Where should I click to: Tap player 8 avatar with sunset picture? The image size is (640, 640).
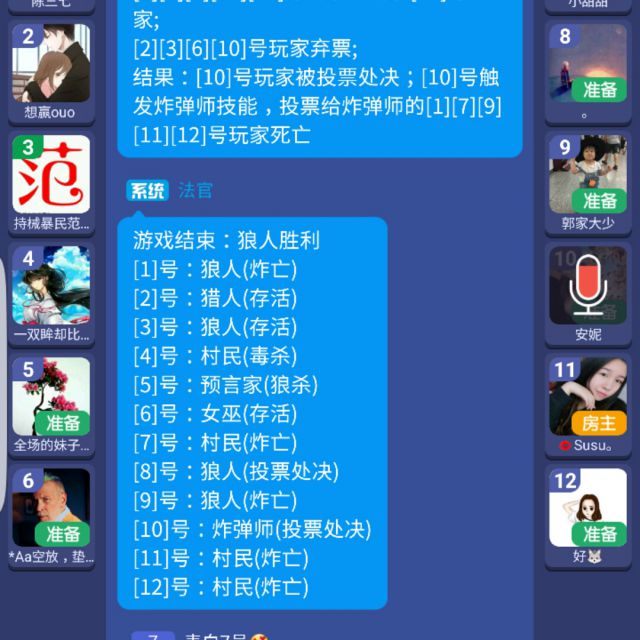(588, 63)
